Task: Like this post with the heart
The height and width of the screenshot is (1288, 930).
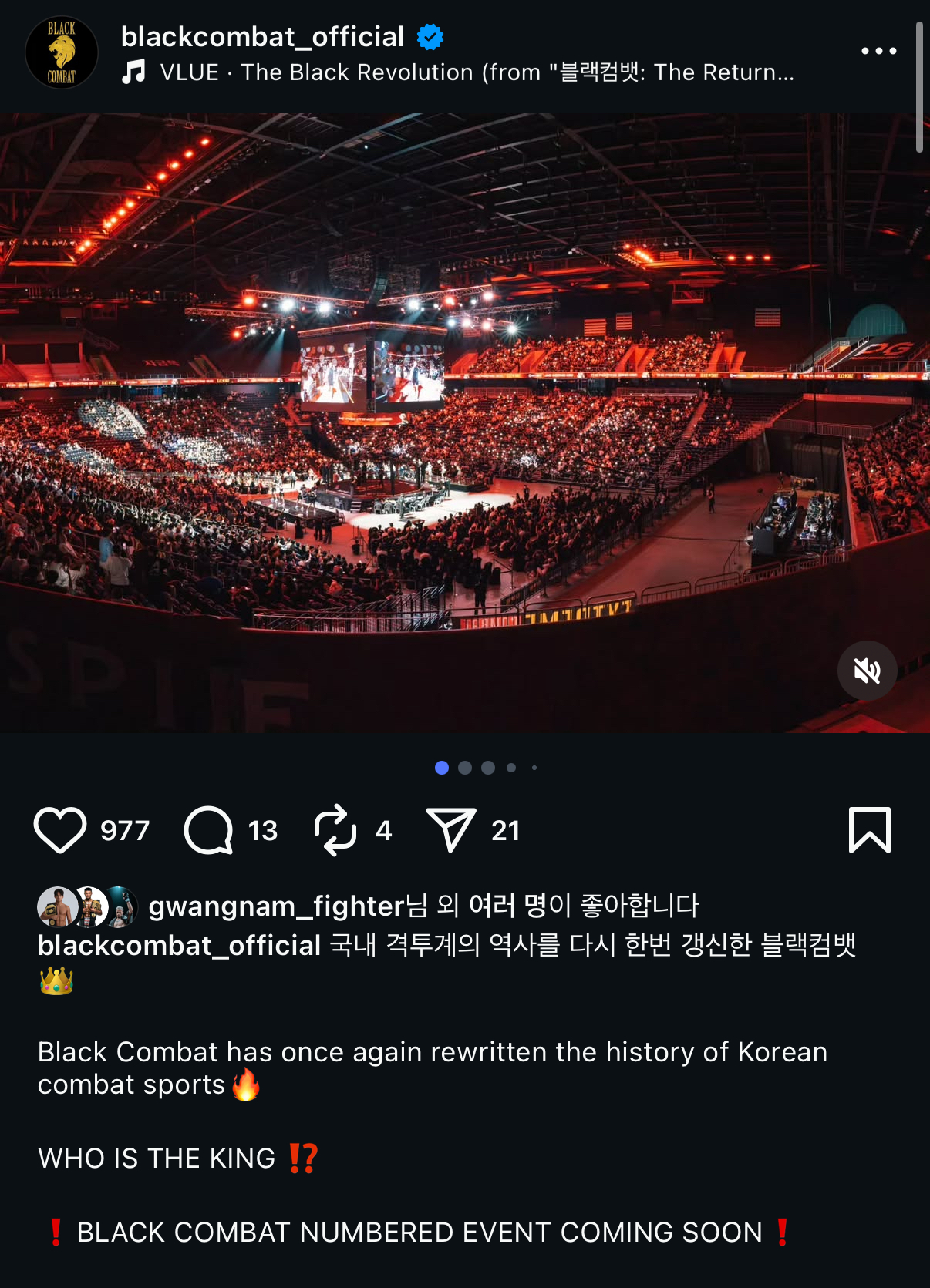Action: [60, 830]
